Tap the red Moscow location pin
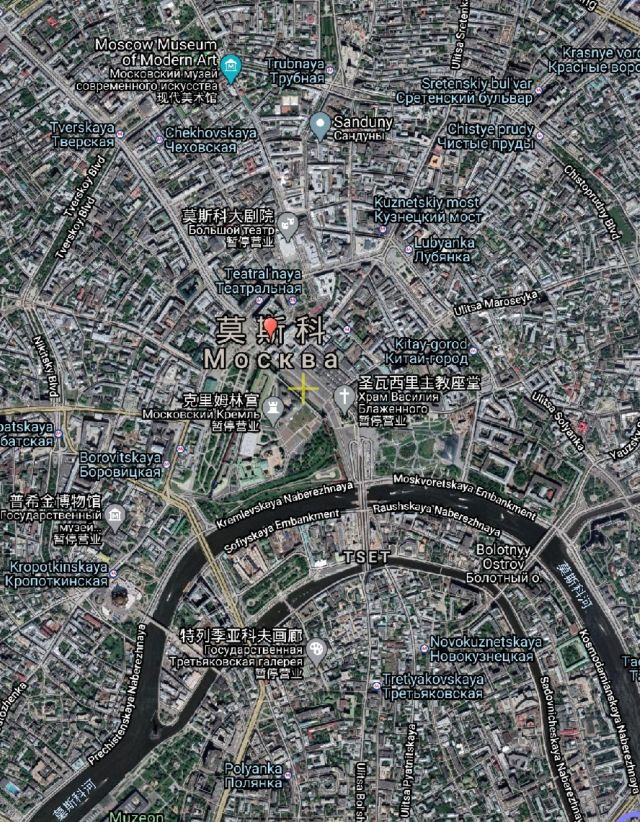The height and width of the screenshot is (822, 640). pos(271,328)
